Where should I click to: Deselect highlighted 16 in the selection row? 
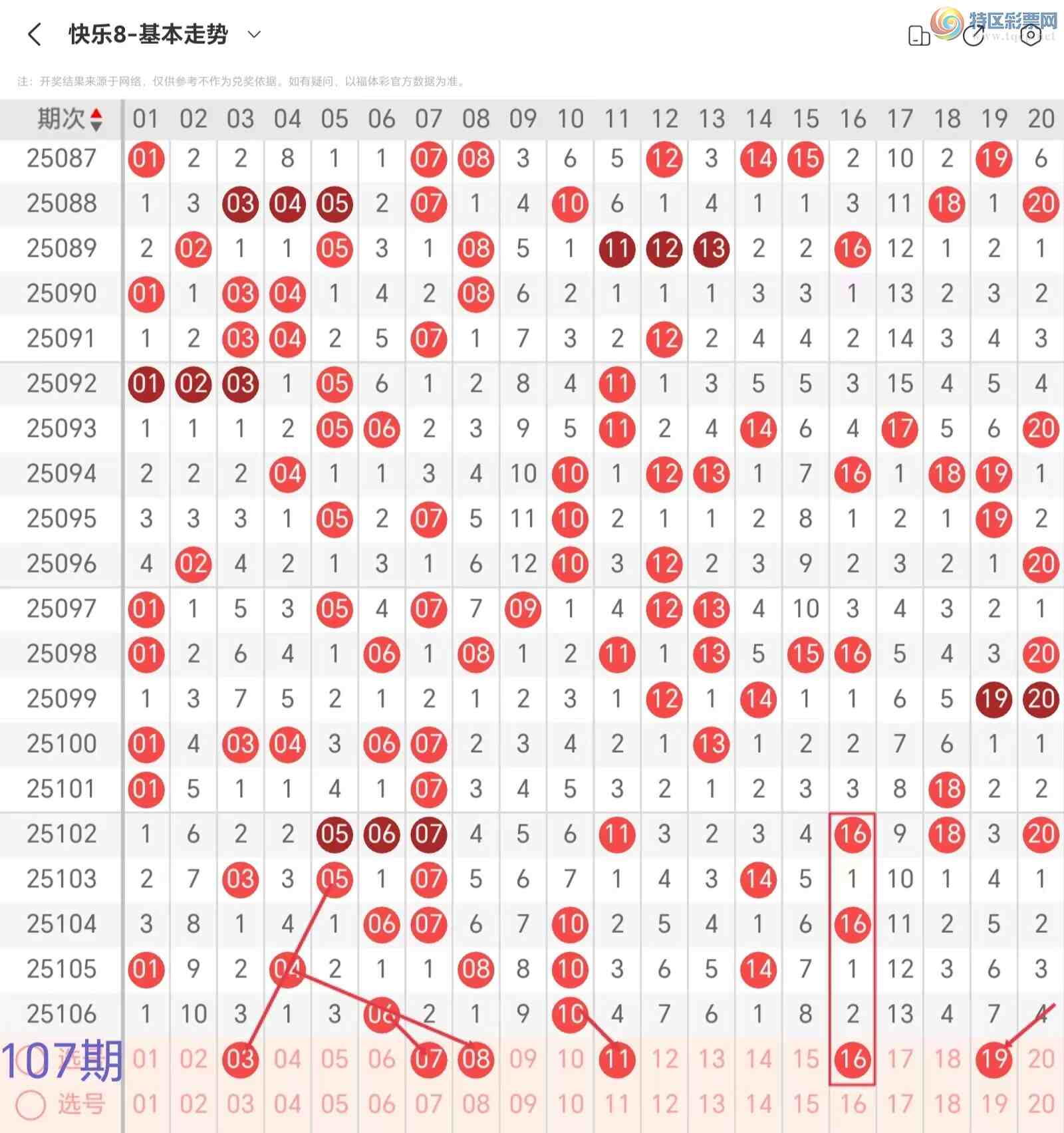click(x=853, y=1059)
